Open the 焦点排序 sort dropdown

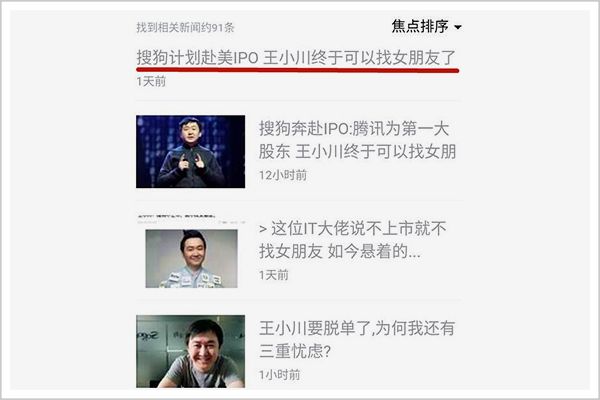(427, 26)
